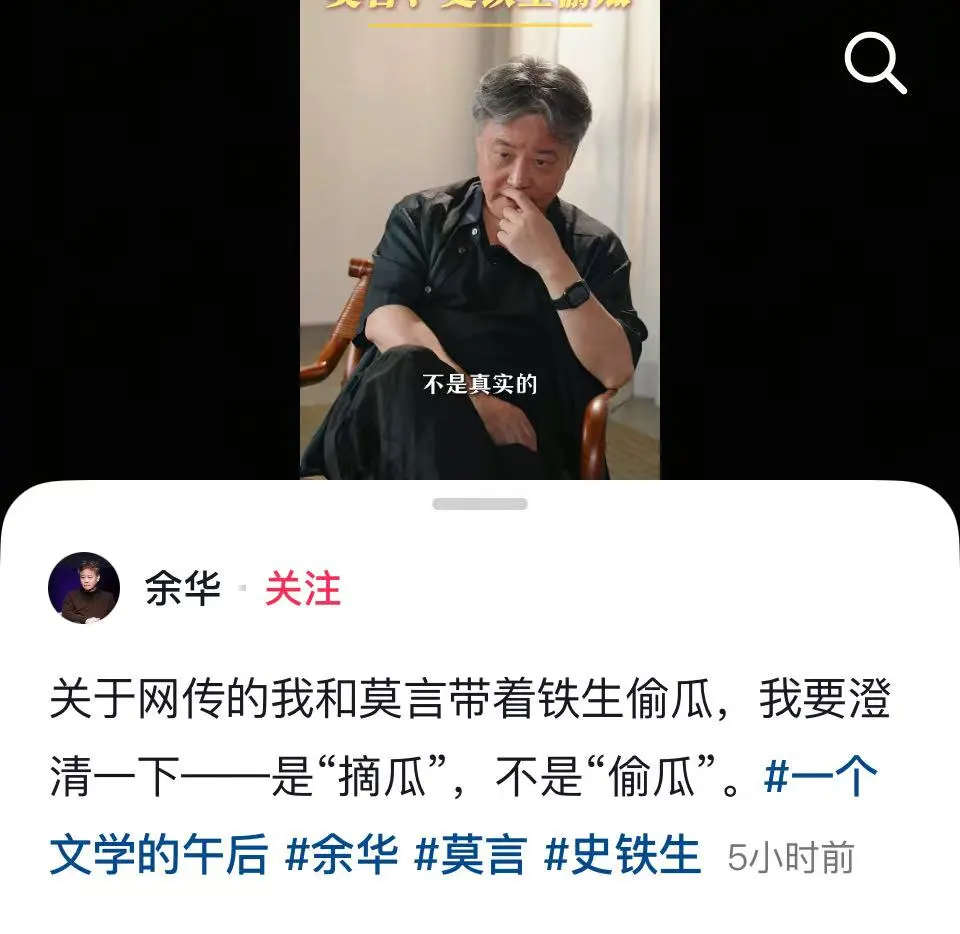This screenshot has width=960, height=934.
Task: Tap the sheet's drag handle bar
Action: point(480,504)
